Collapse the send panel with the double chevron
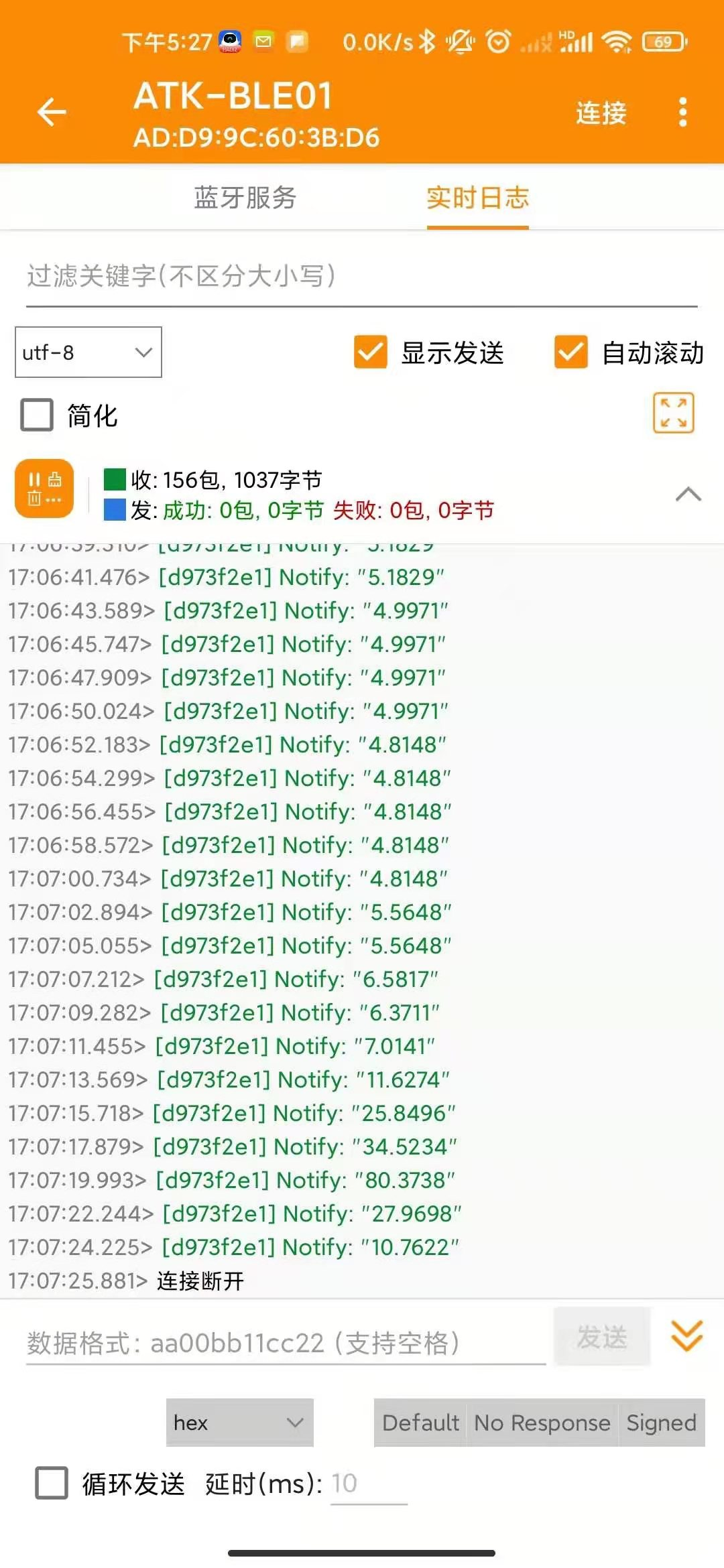 687,1335
